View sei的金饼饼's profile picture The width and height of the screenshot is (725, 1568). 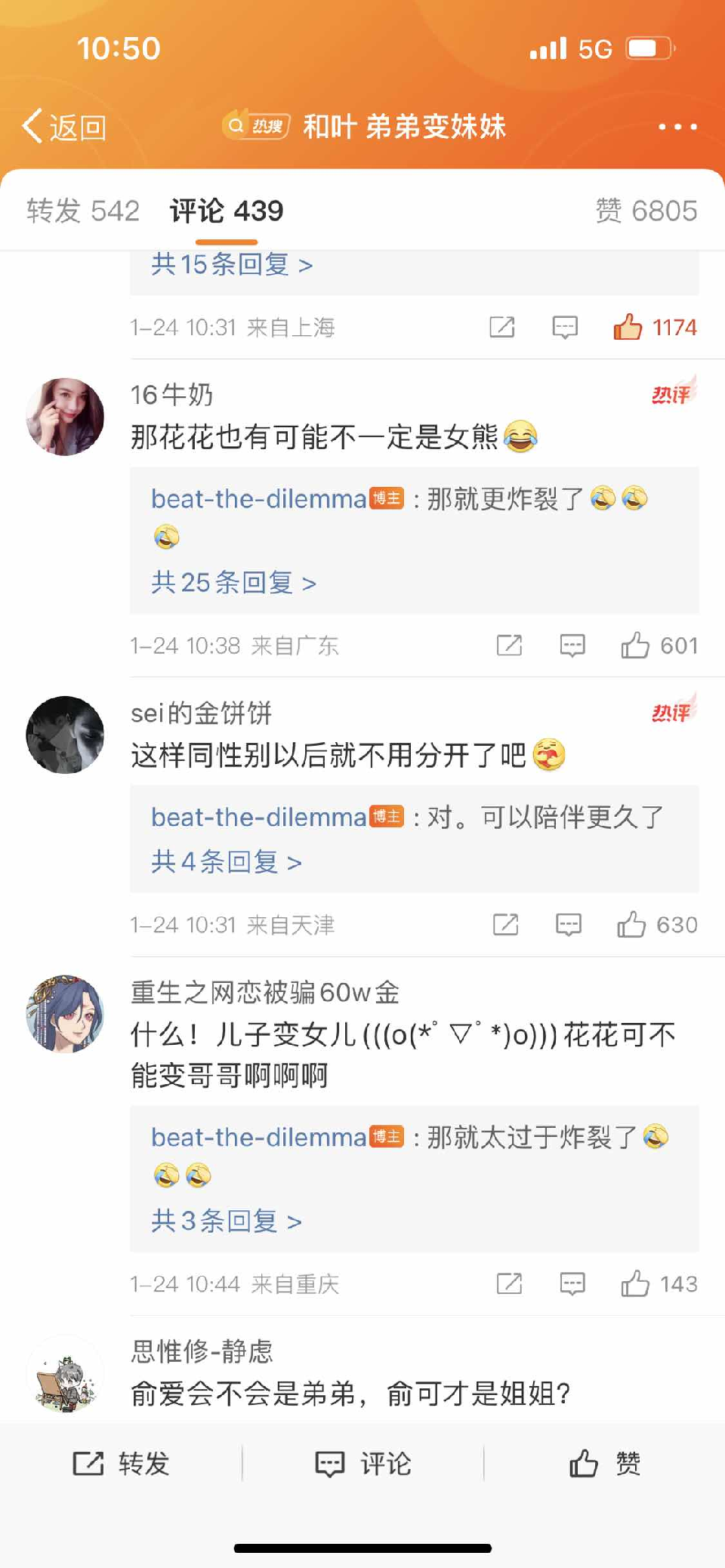tap(65, 735)
